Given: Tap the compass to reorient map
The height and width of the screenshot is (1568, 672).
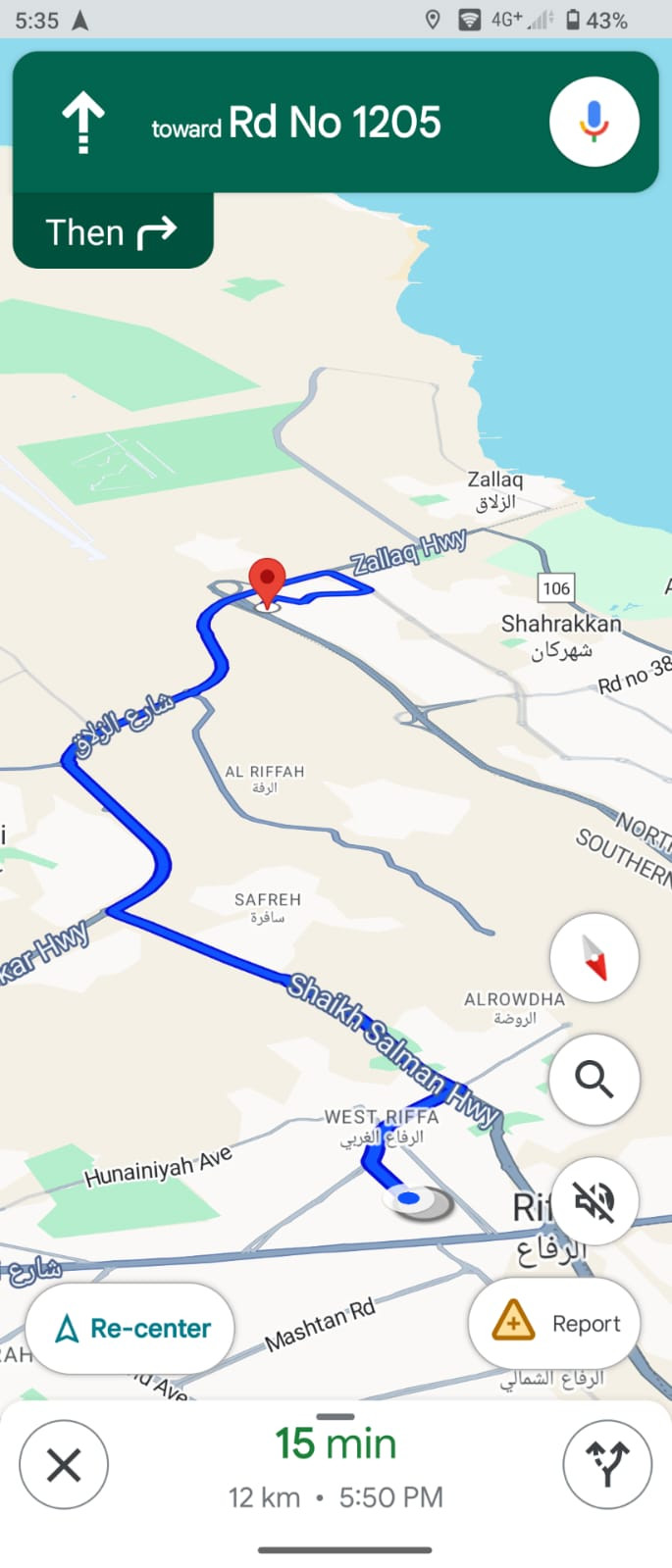Looking at the screenshot, I should [594, 957].
